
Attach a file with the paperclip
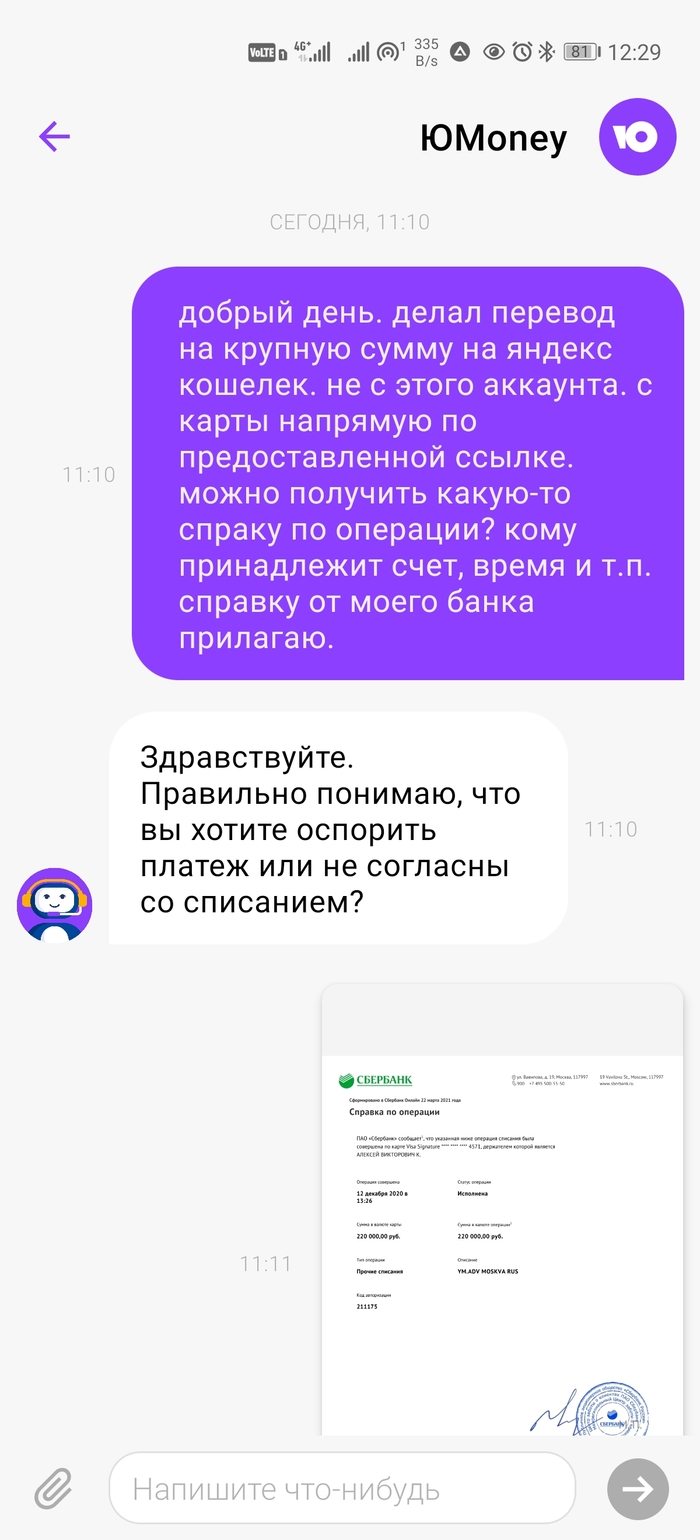tap(54, 1489)
